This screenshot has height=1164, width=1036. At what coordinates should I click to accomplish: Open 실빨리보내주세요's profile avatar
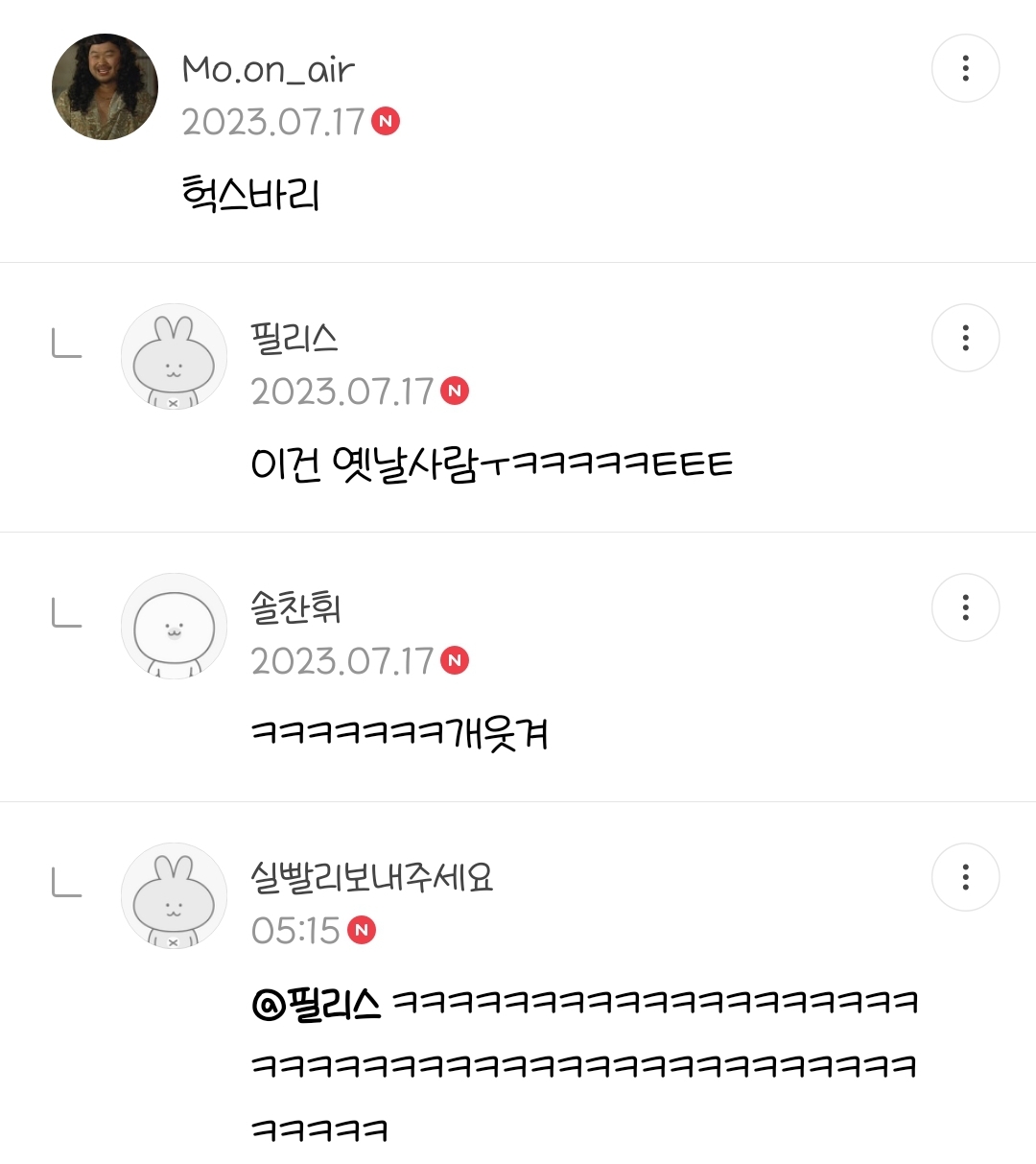pos(174,896)
